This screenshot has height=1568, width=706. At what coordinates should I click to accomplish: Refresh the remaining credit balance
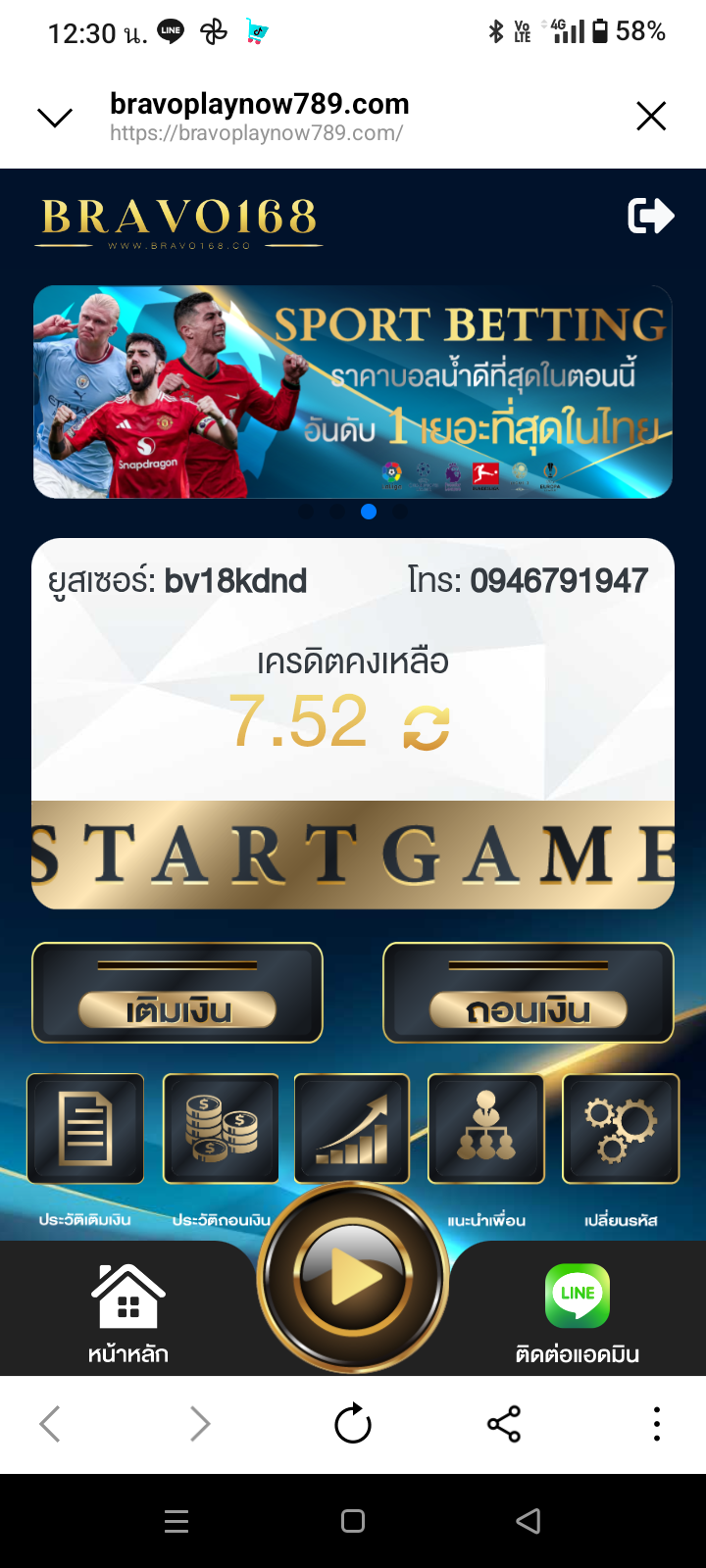click(427, 728)
